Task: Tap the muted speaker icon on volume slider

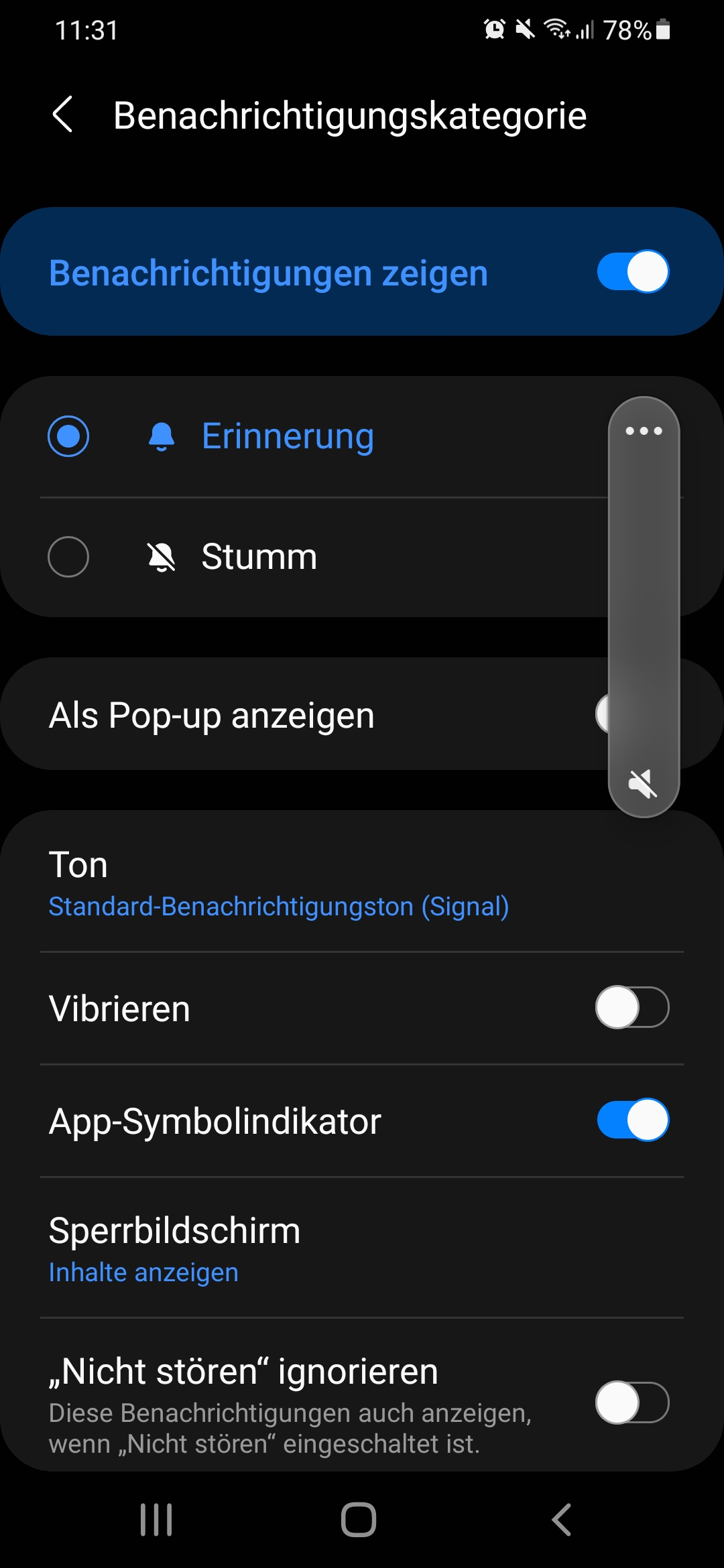Action: [642, 783]
